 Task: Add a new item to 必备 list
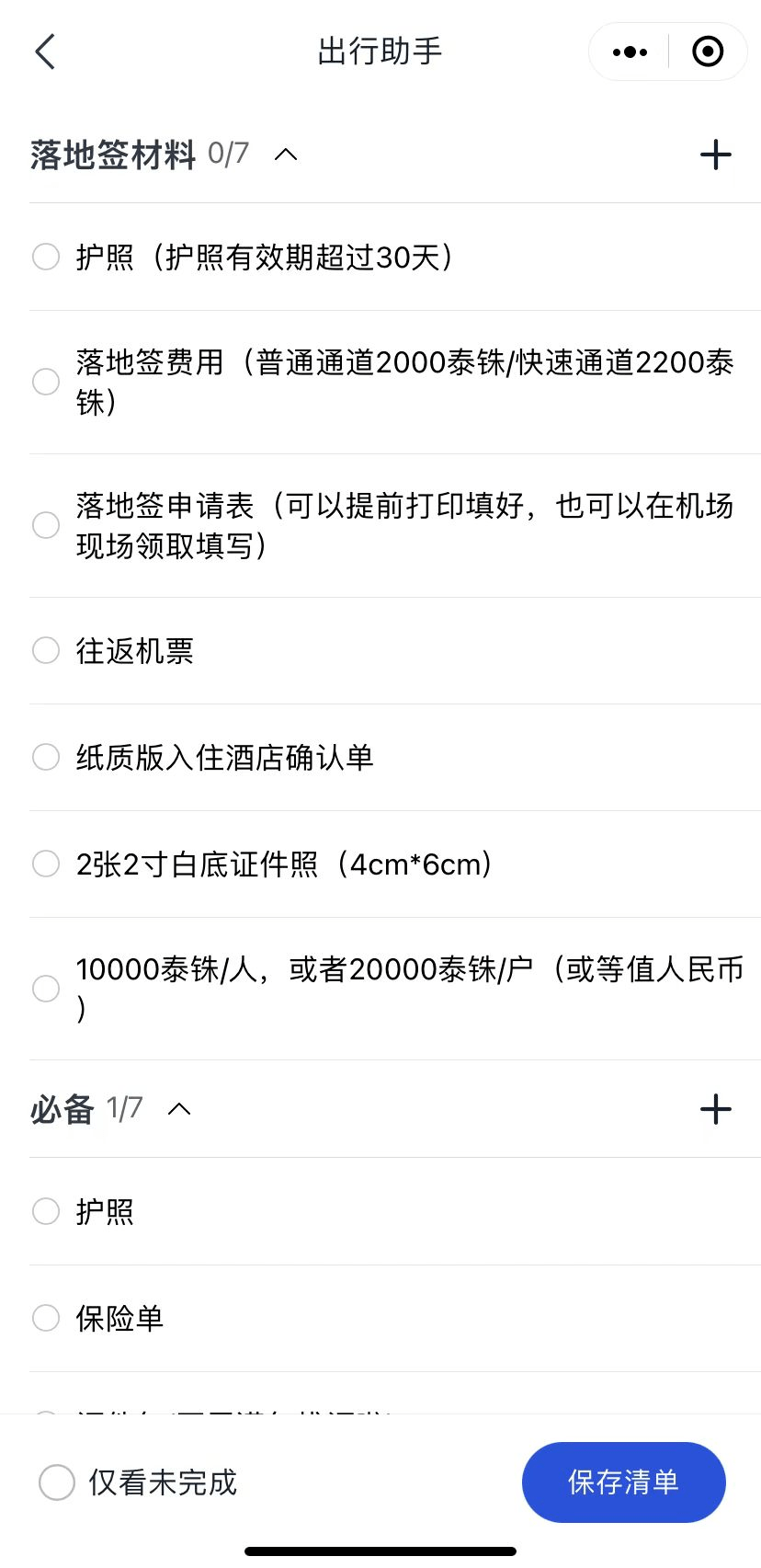click(715, 1109)
